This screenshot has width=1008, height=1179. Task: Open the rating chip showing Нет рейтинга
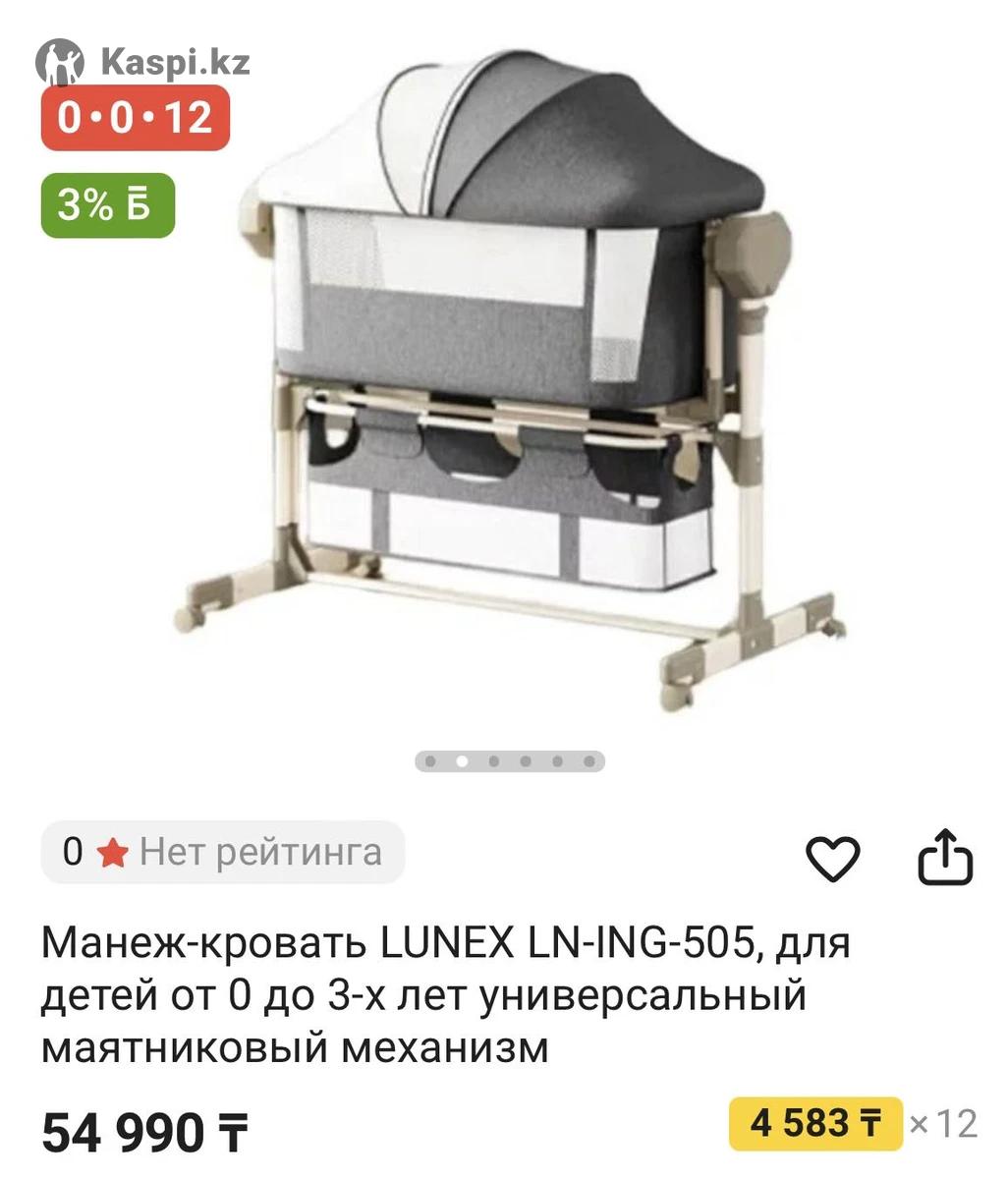click(223, 852)
